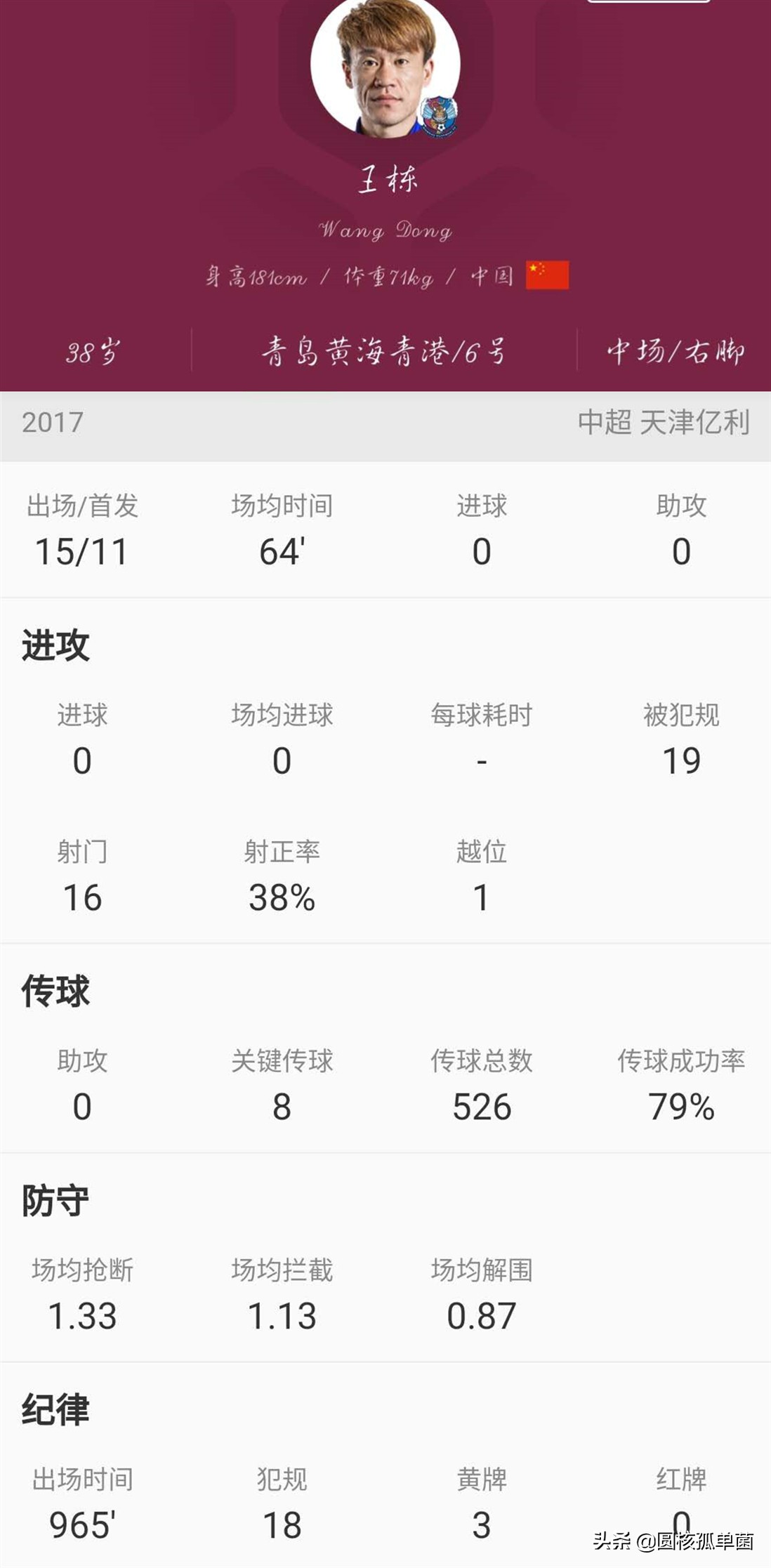The image size is (771, 1568).
Task: Click the player name 王栋
Action: click(x=385, y=180)
